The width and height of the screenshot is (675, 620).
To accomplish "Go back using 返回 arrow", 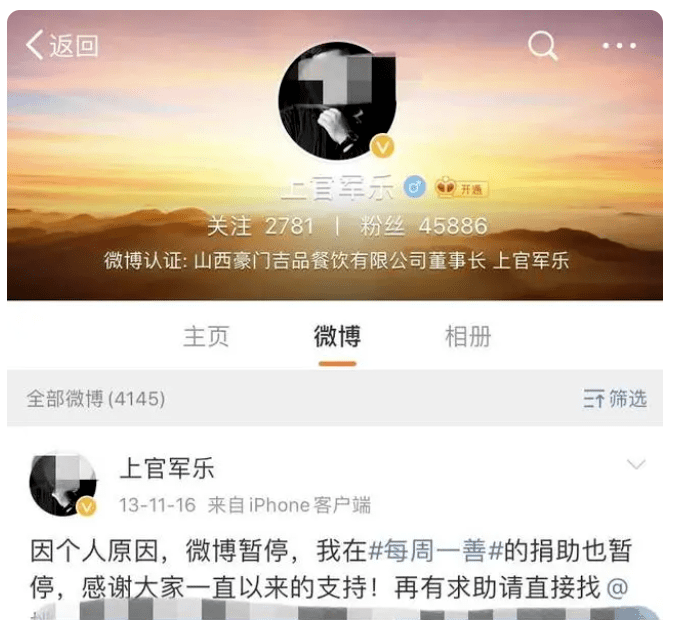I will (62, 45).
